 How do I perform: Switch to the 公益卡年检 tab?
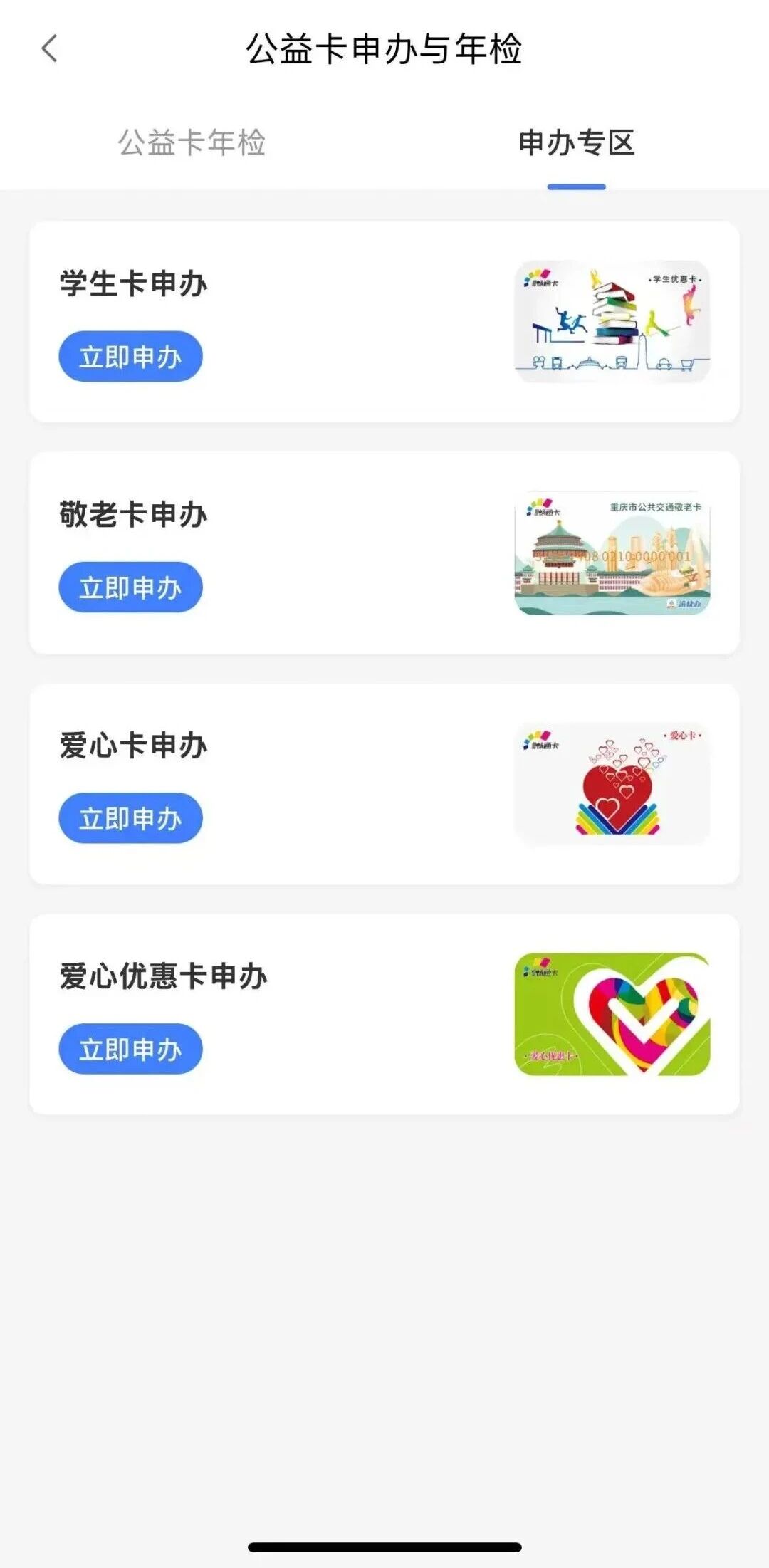(192, 142)
